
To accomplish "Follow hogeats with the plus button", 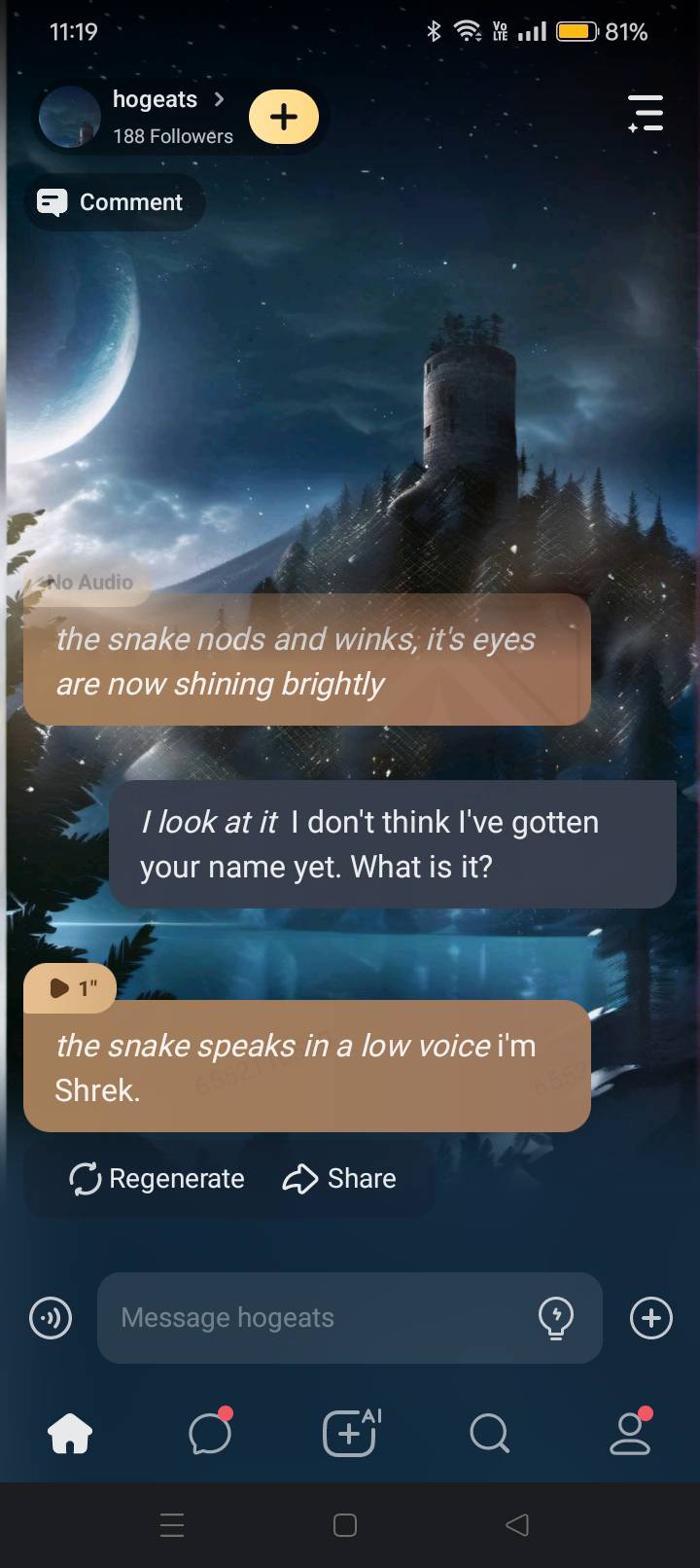I will (283, 118).
